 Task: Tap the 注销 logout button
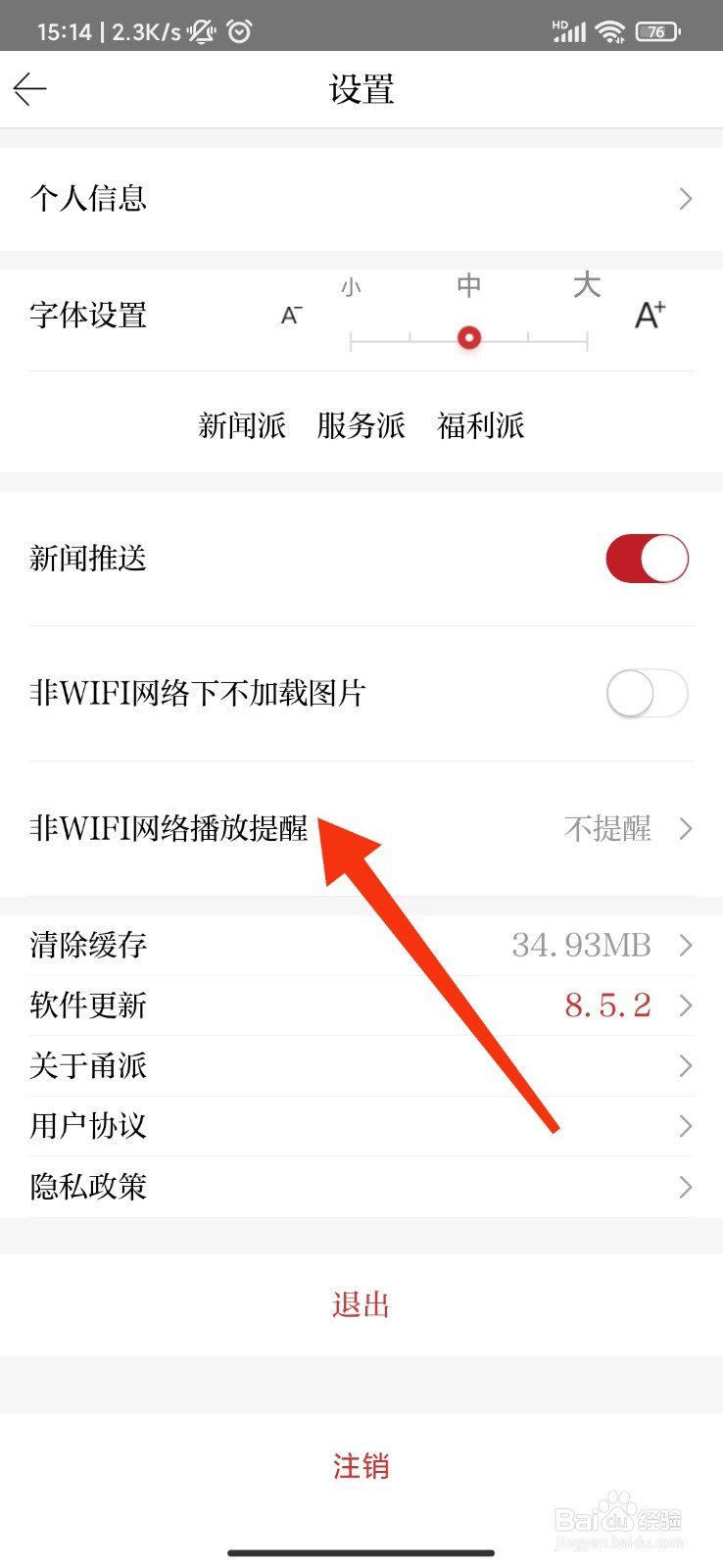point(361,1467)
